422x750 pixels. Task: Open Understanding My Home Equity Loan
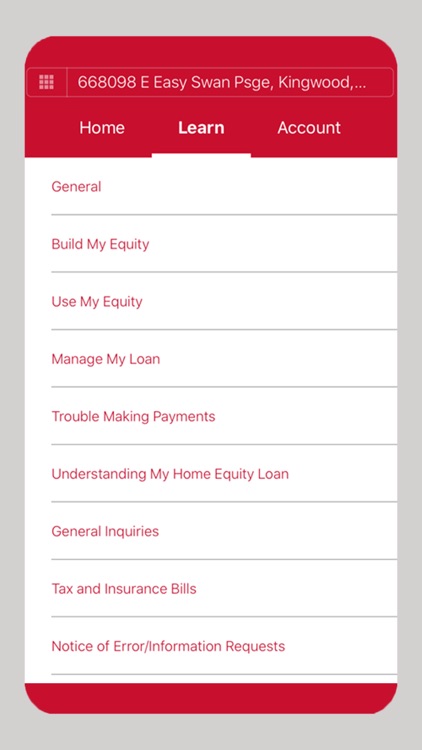(224, 474)
